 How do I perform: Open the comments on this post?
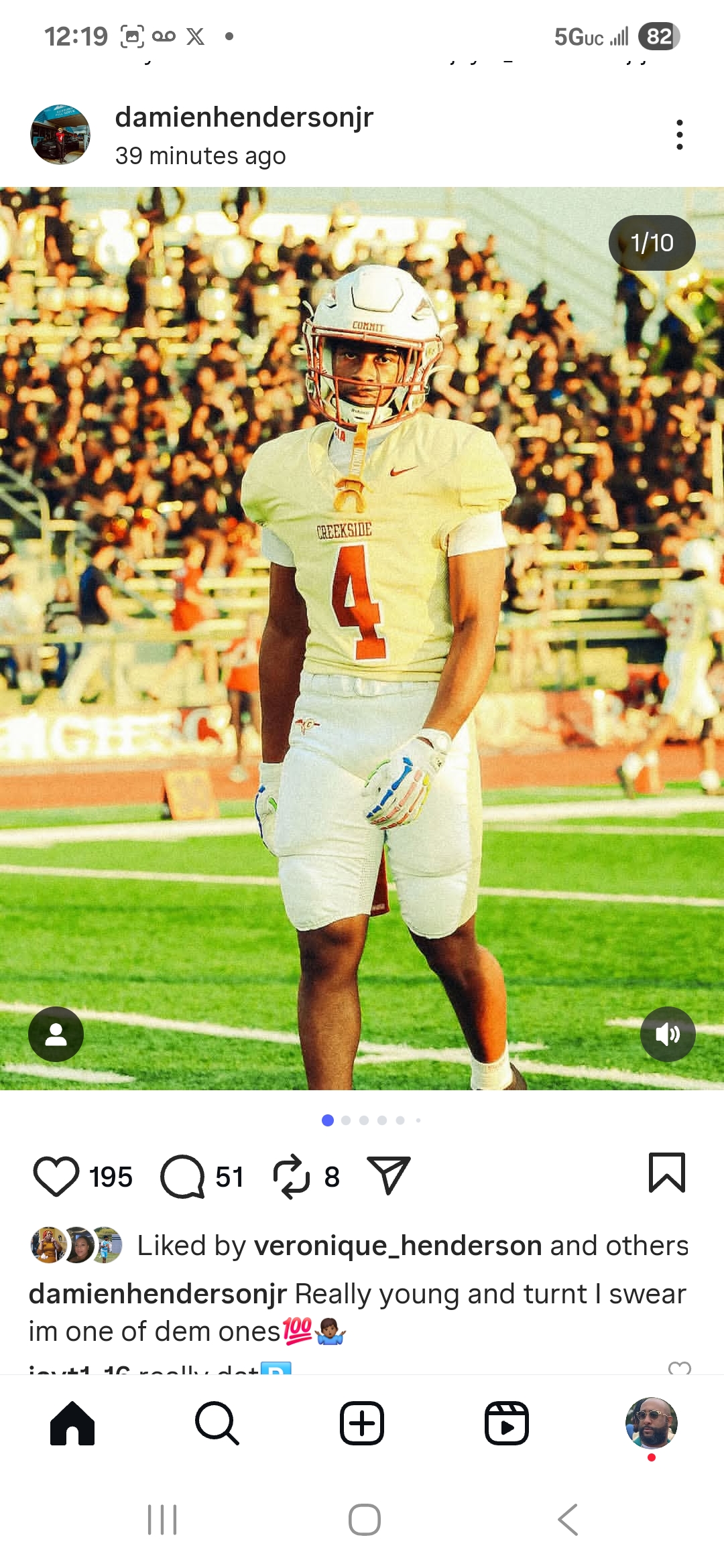tap(182, 1177)
